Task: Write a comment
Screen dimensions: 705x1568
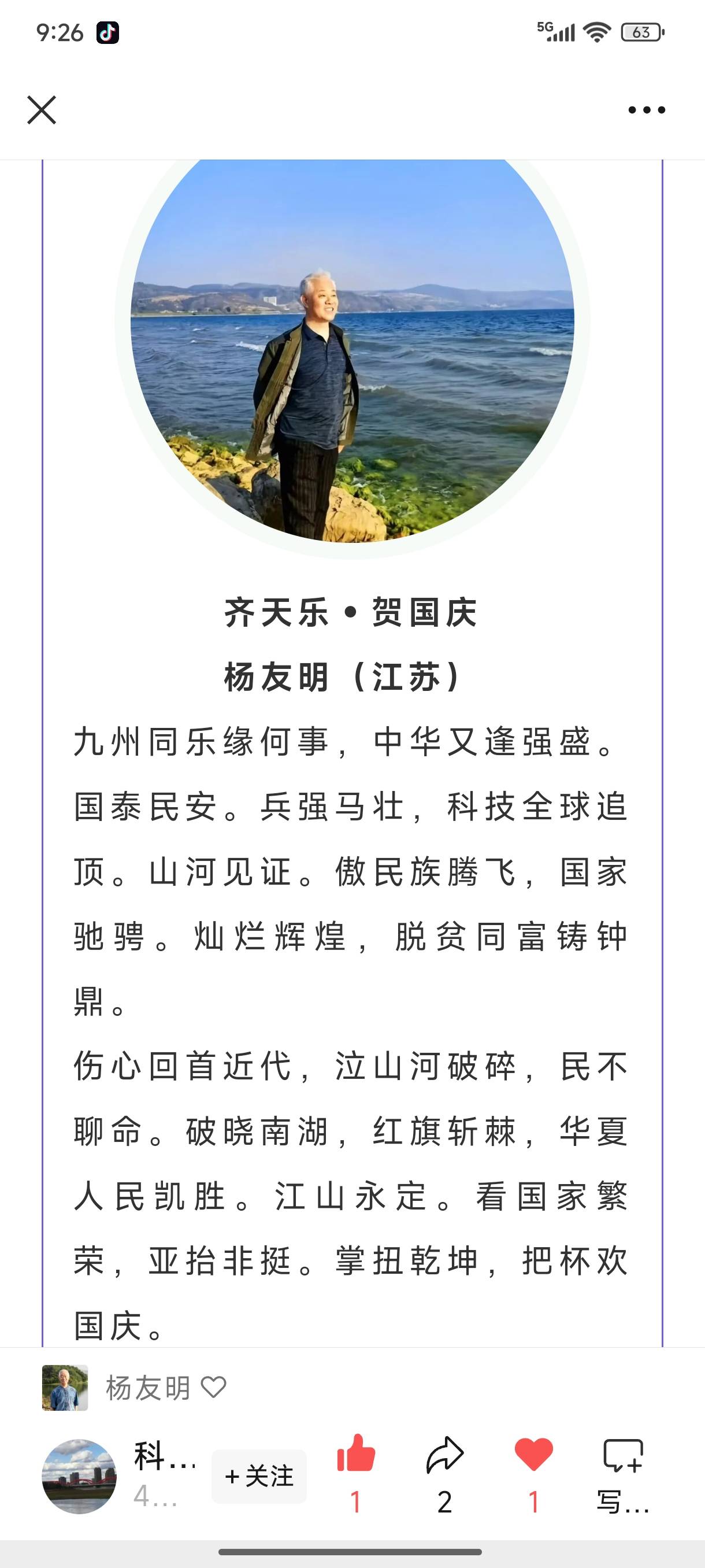Action: click(x=623, y=1456)
